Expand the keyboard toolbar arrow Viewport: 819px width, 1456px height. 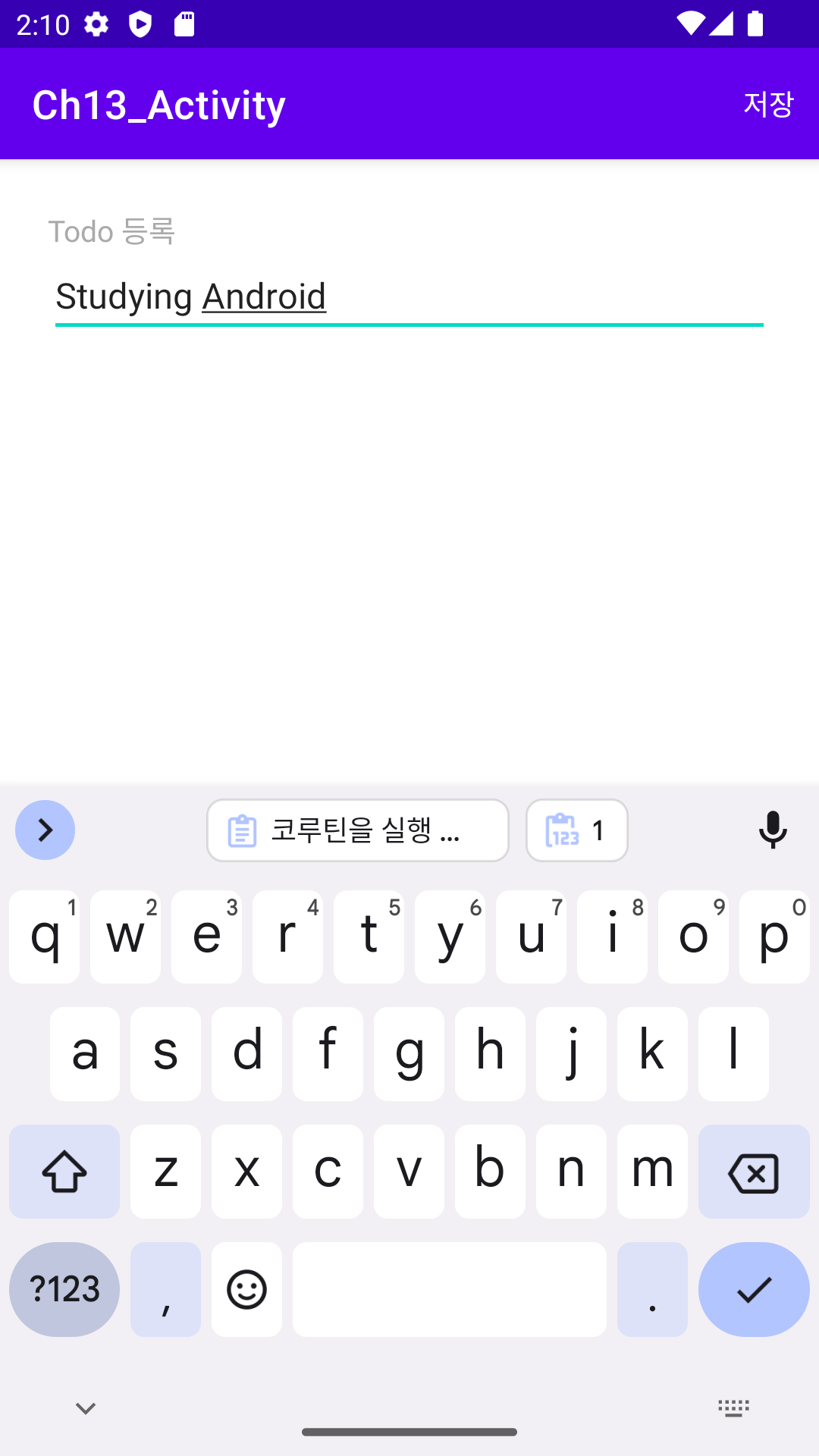pyautogui.click(x=45, y=830)
